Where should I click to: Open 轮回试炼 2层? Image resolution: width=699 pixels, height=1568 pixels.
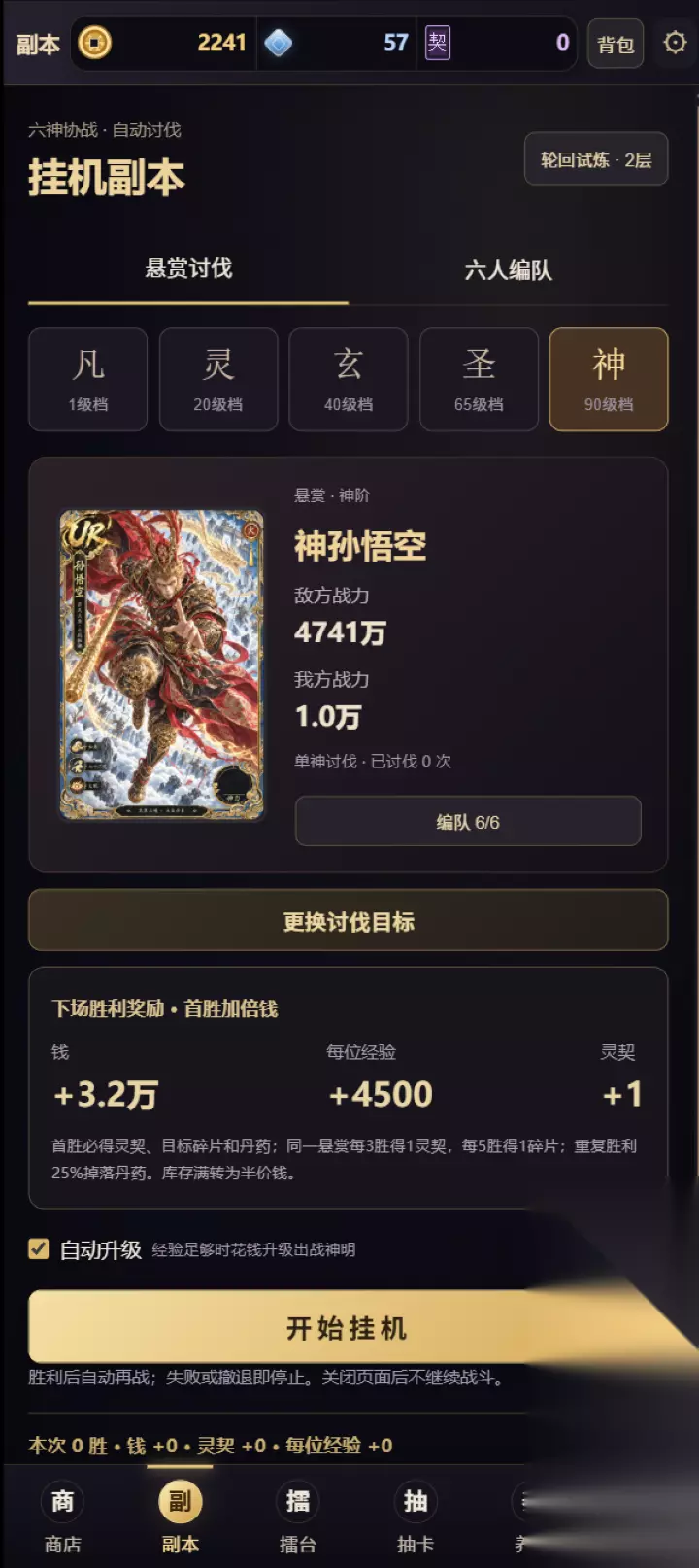click(596, 159)
